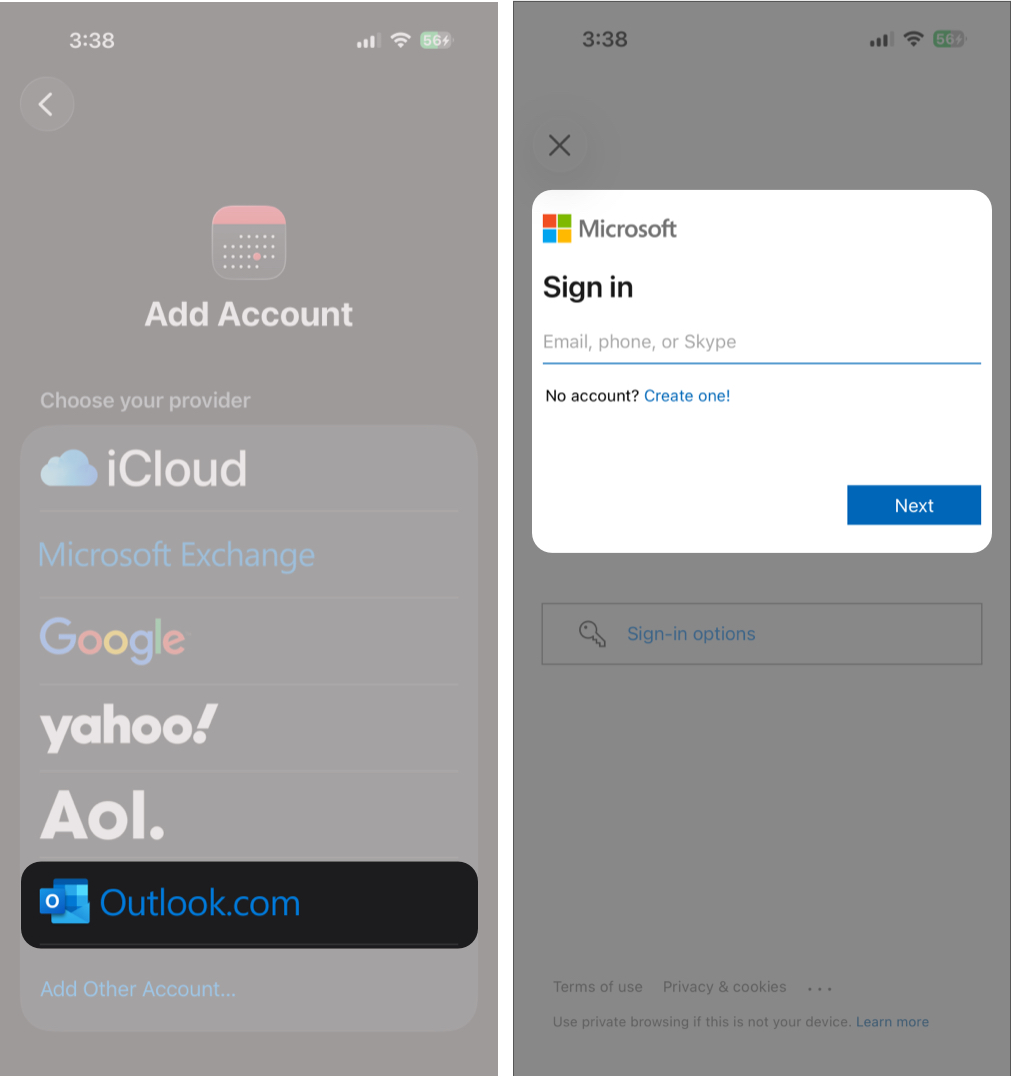Open the Create one! link

point(687,395)
